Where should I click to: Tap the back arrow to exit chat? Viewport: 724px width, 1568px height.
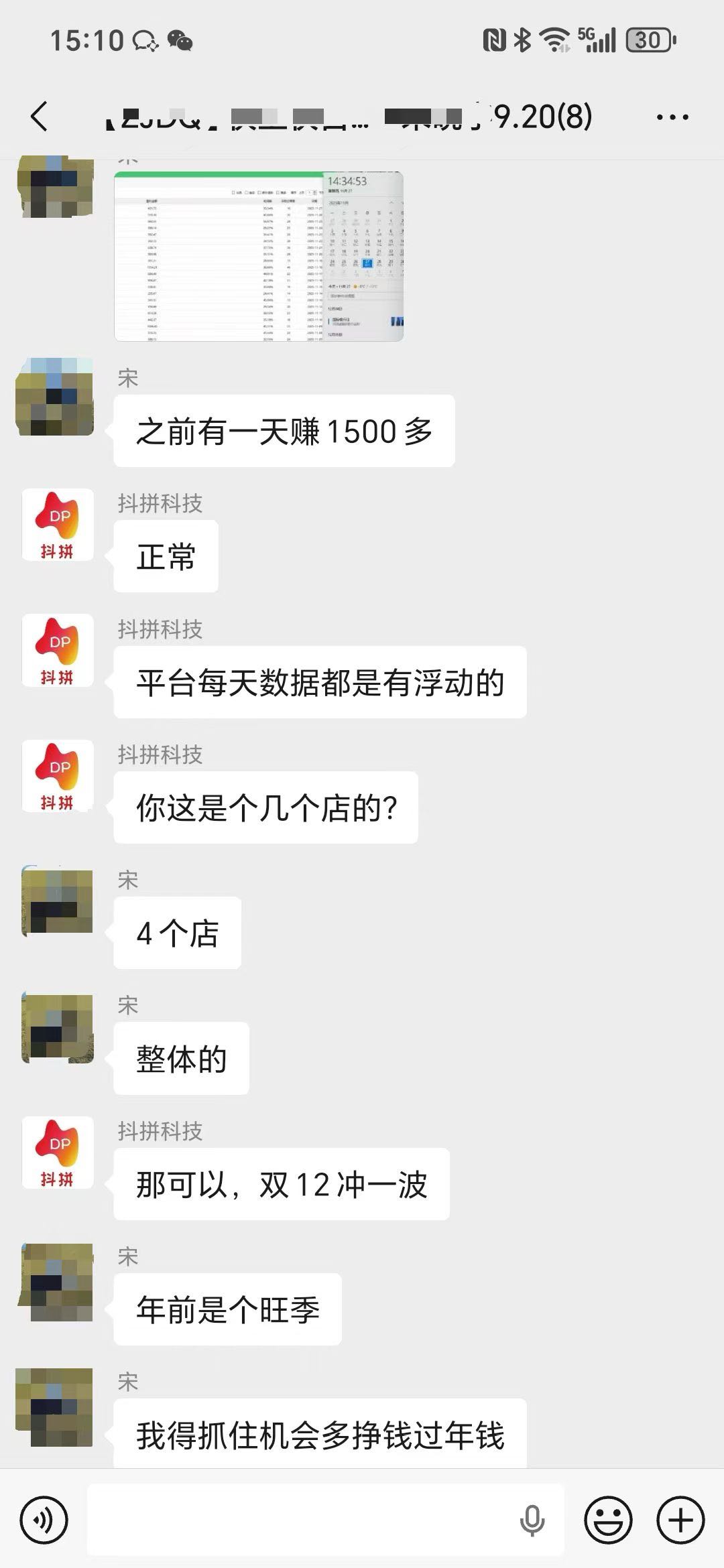click(40, 117)
